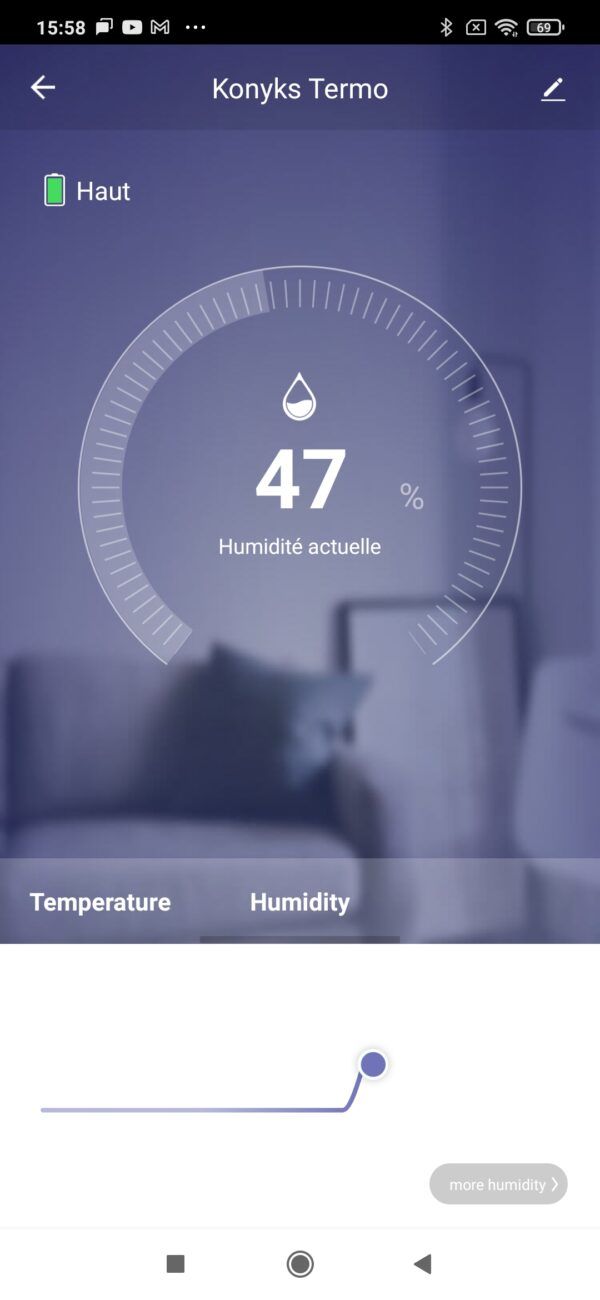The image size is (600, 1300).
Task: Go to the home screen
Action: [x=300, y=1264]
